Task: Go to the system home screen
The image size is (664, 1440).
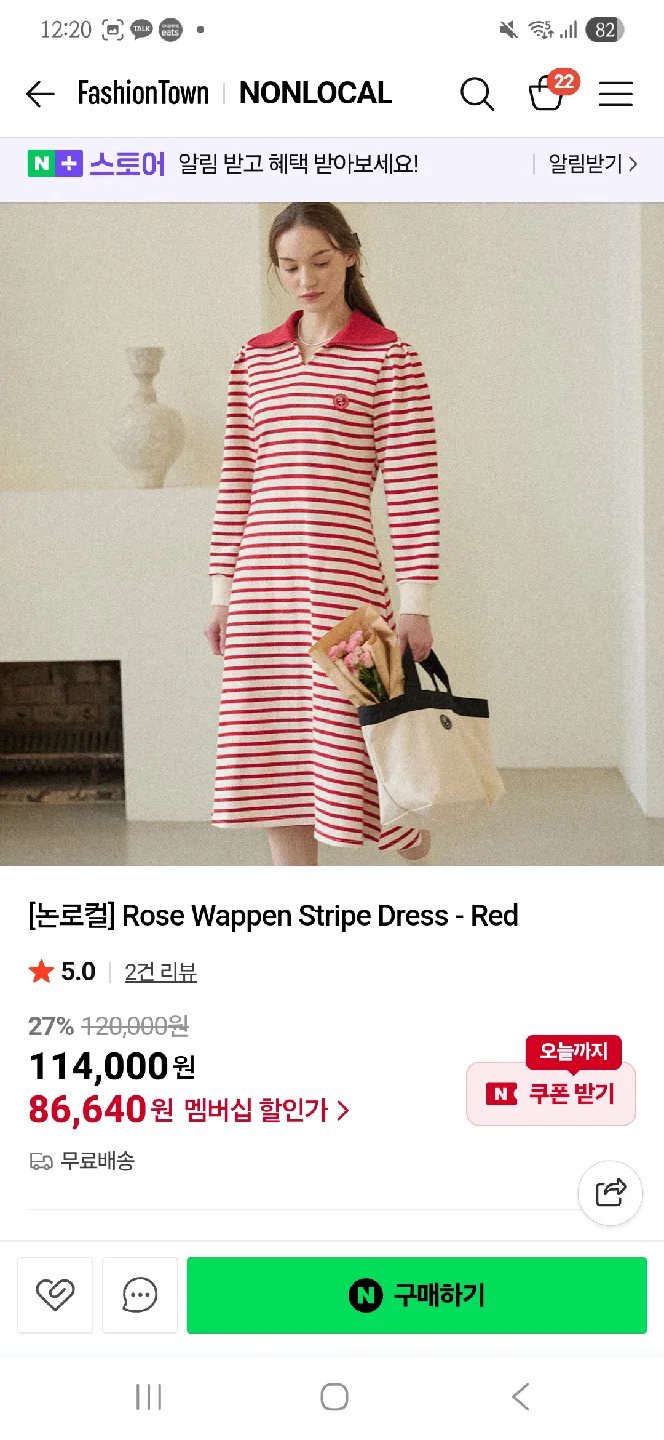Action: pos(333,1397)
